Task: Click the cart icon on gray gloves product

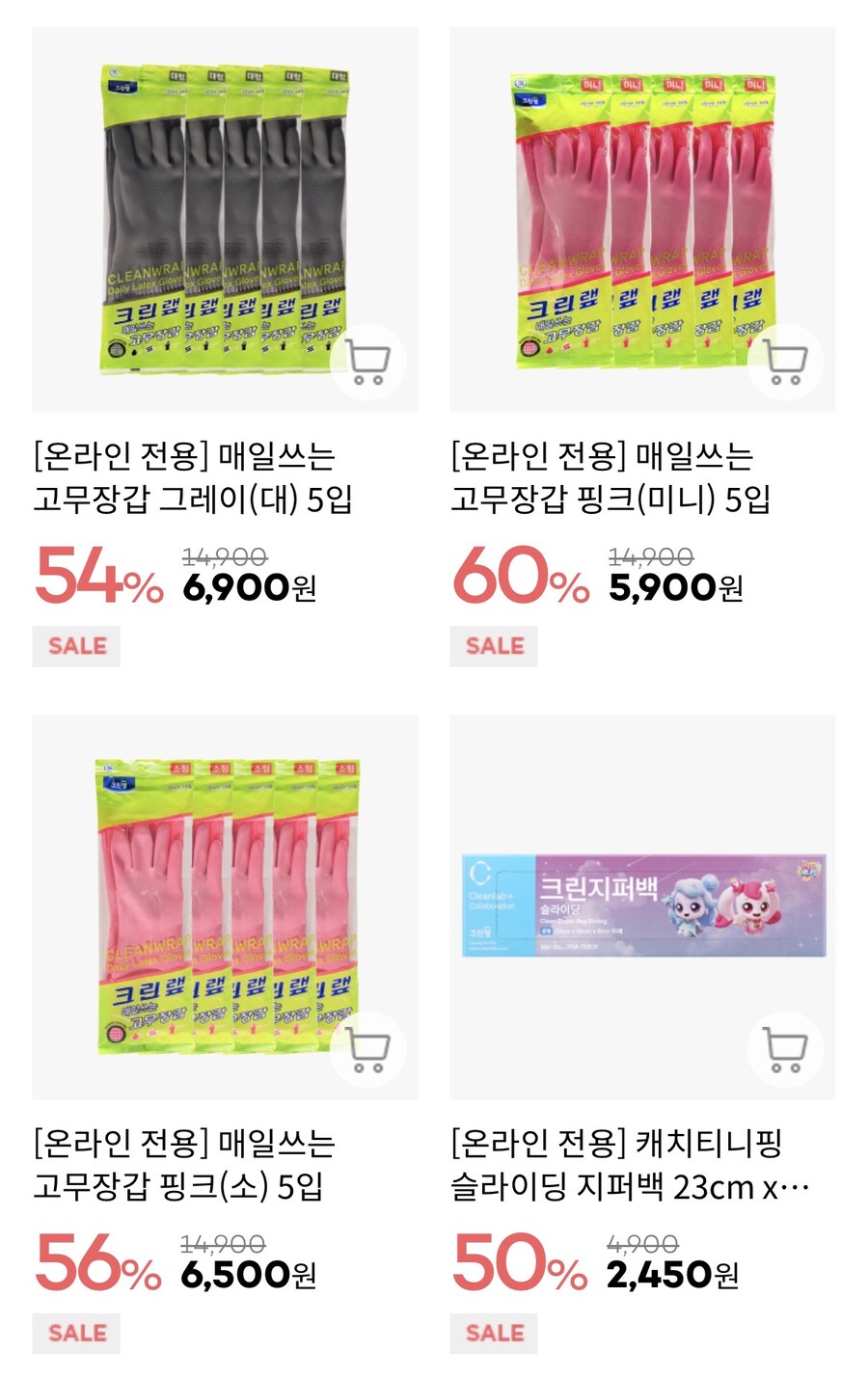Action: tap(367, 363)
